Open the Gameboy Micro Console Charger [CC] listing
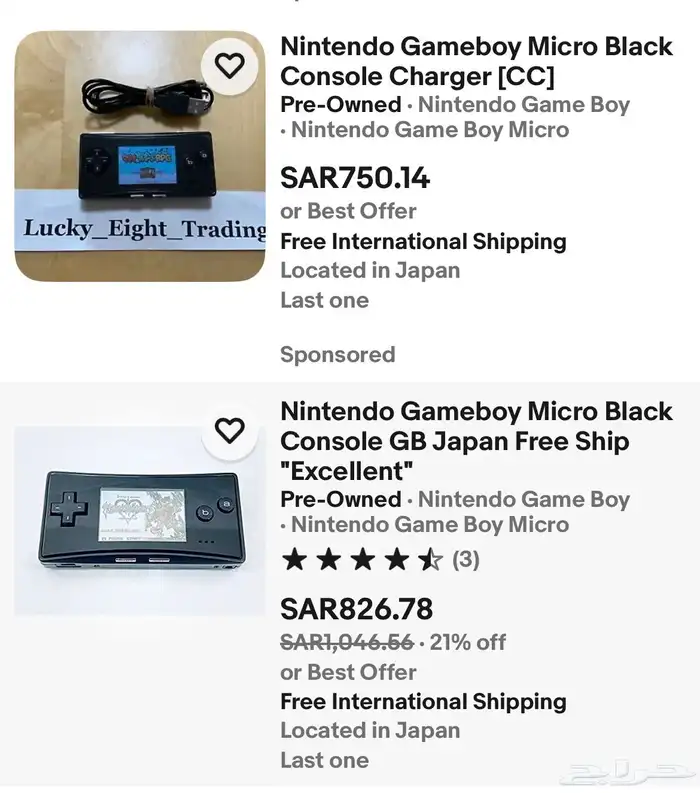 [x=476, y=61]
